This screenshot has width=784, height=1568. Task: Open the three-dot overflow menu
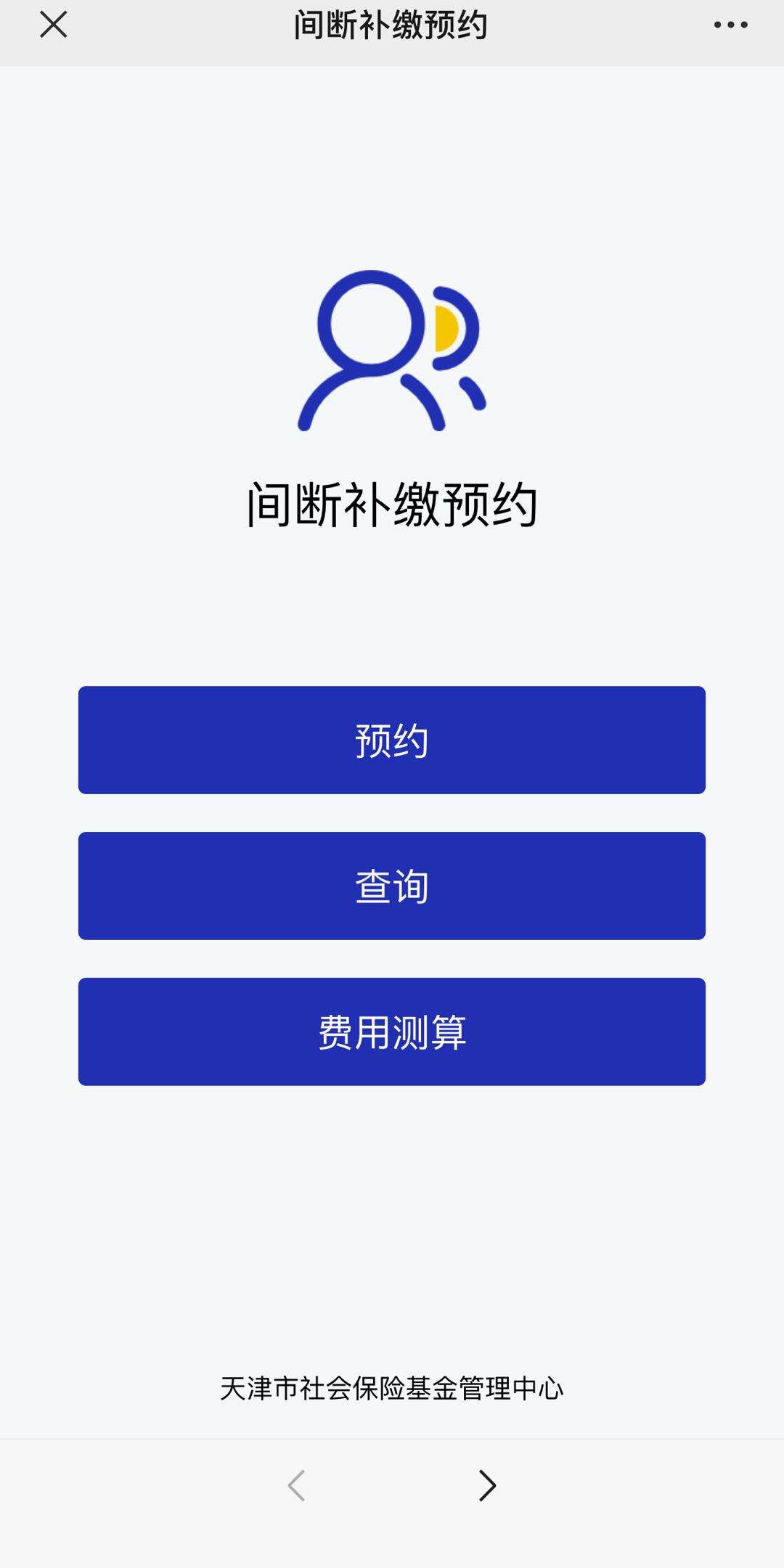(x=730, y=25)
